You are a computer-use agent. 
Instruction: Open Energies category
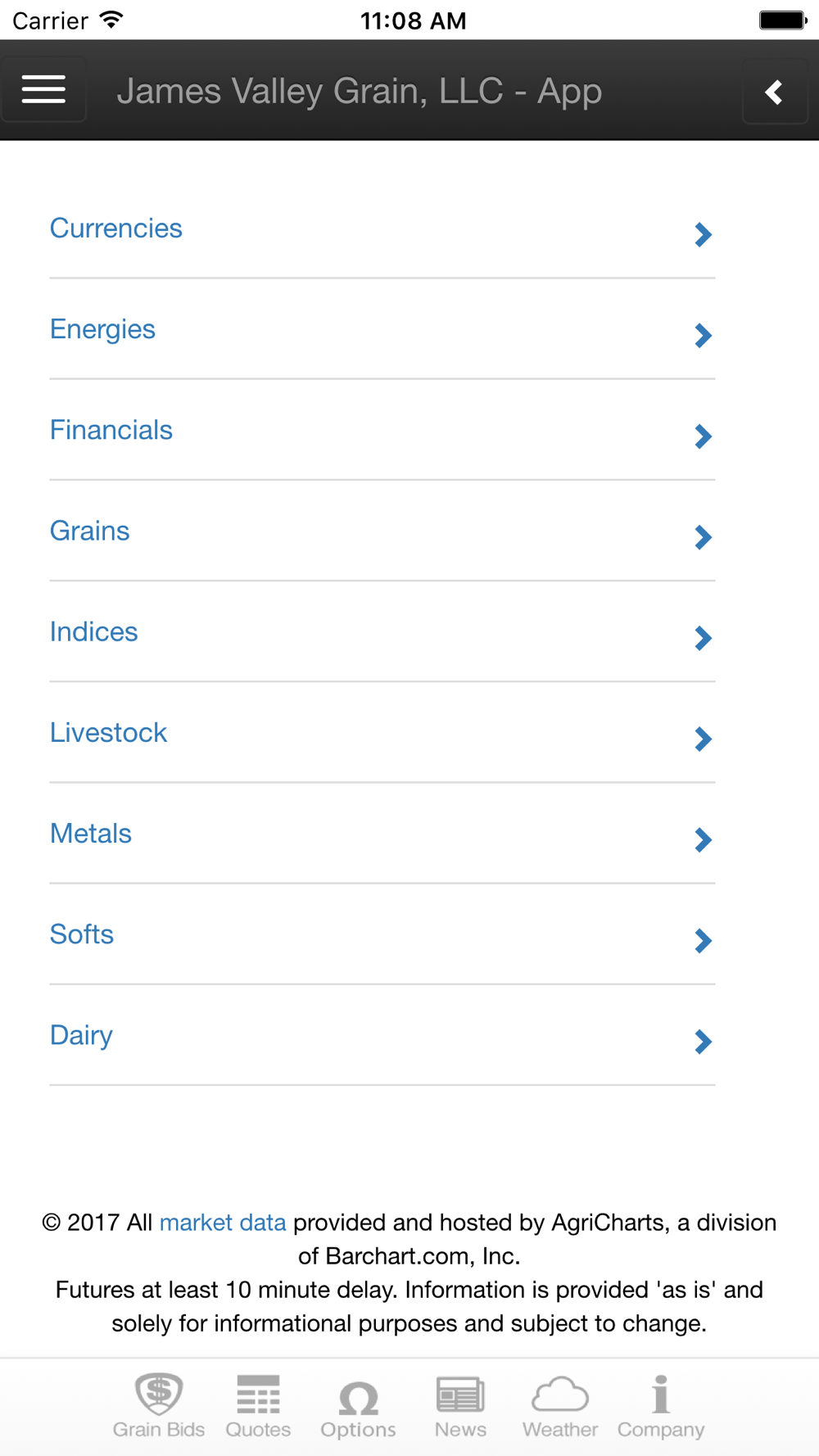tap(382, 329)
